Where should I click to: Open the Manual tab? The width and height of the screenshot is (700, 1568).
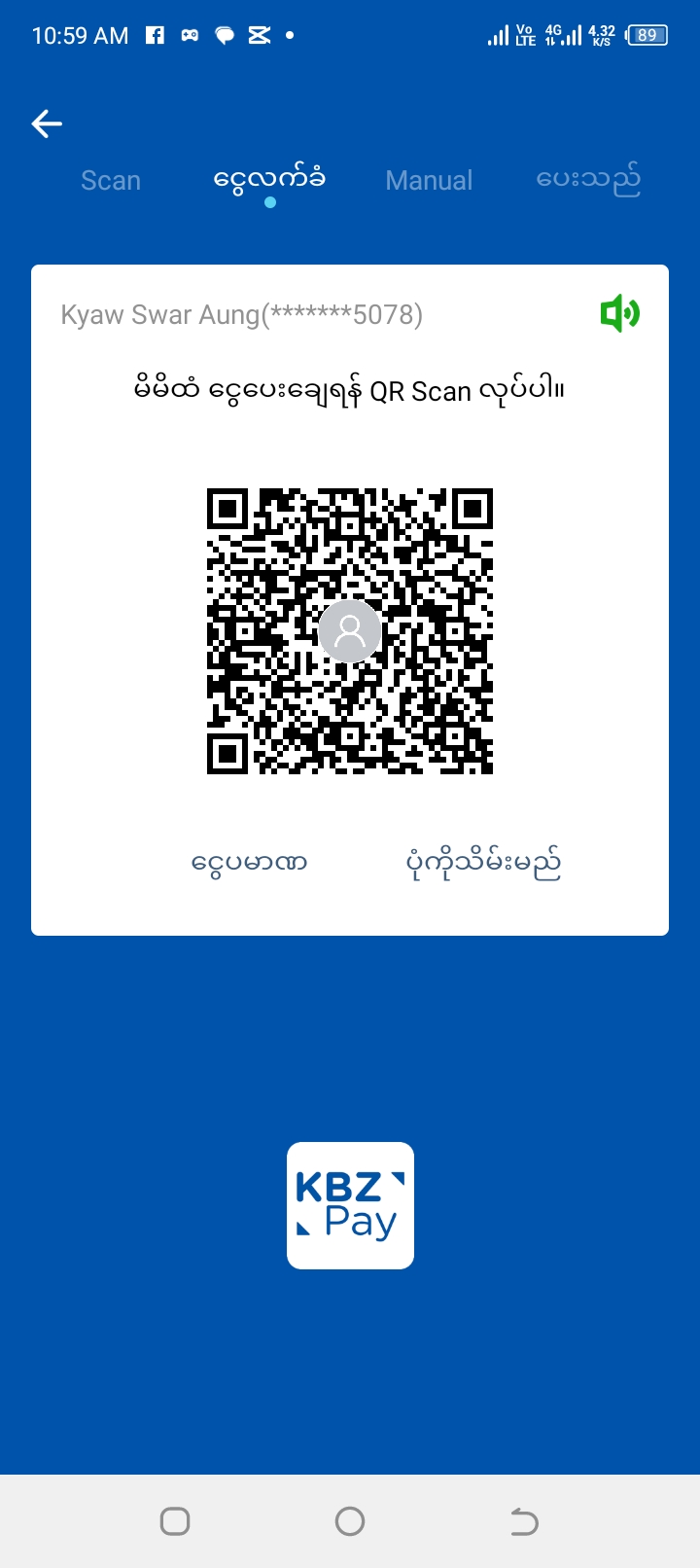pos(429,181)
